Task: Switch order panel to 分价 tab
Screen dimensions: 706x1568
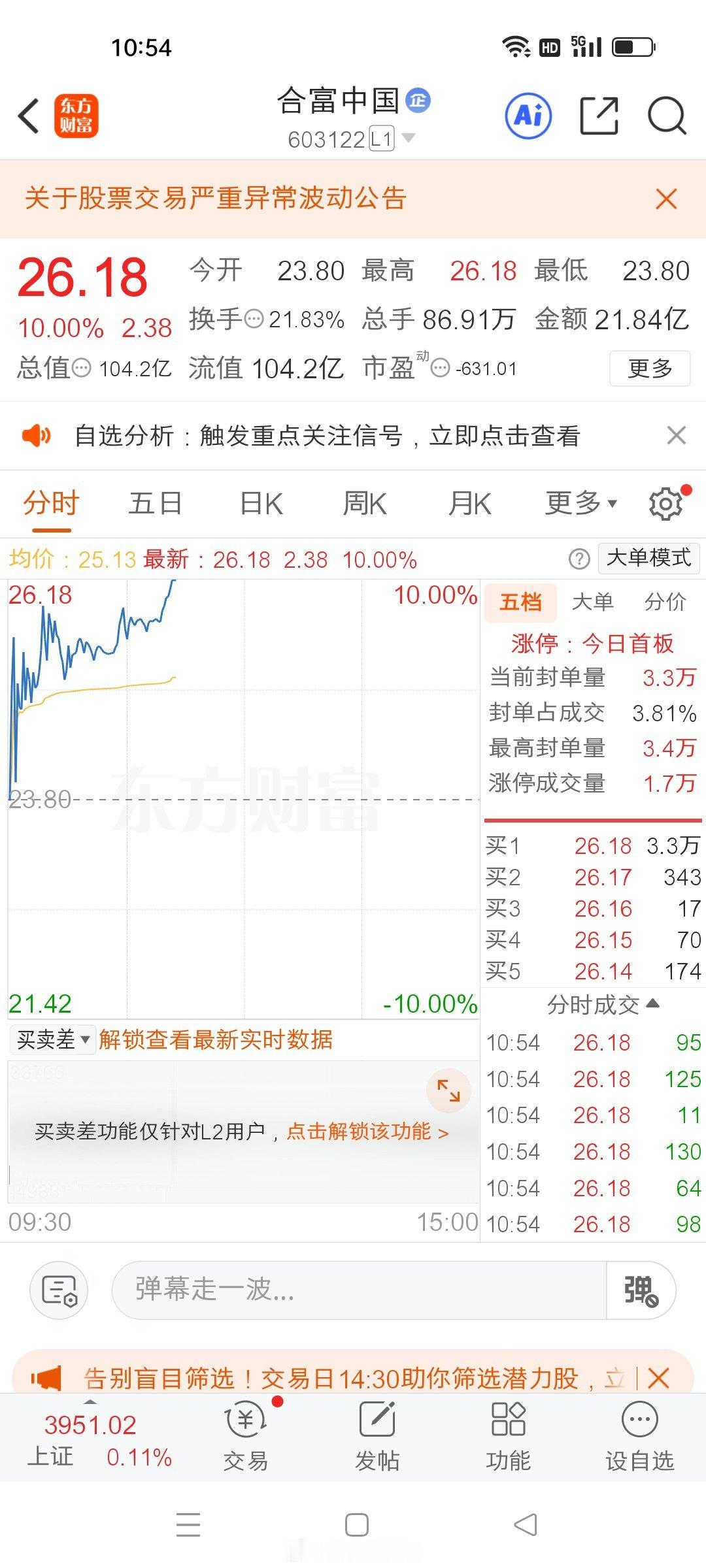Action: click(x=665, y=601)
